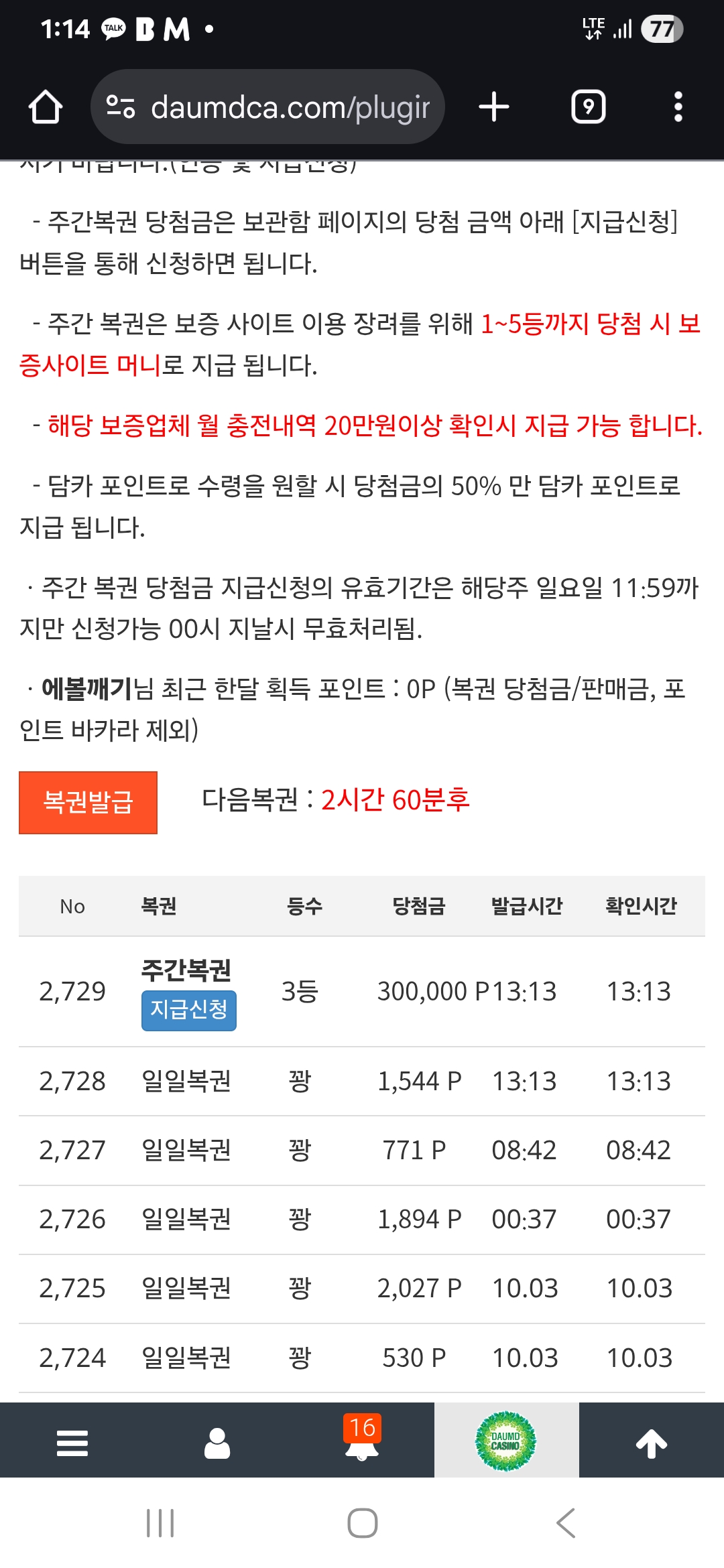Image resolution: width=724 pixels, height=1568 pixels.
Task: Go to the browser home page
Action: click(46, 107)
